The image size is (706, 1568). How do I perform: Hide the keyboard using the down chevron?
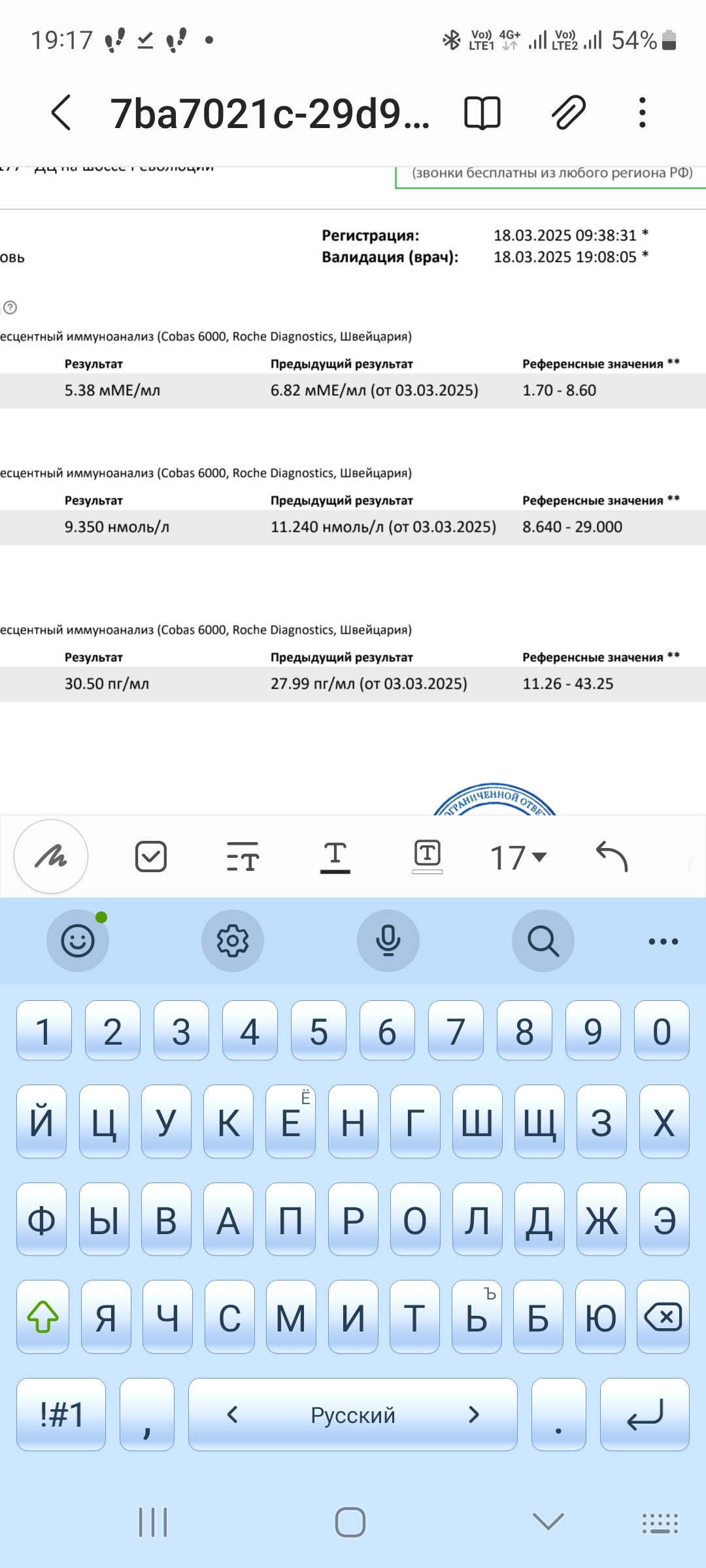(548, 1522)
